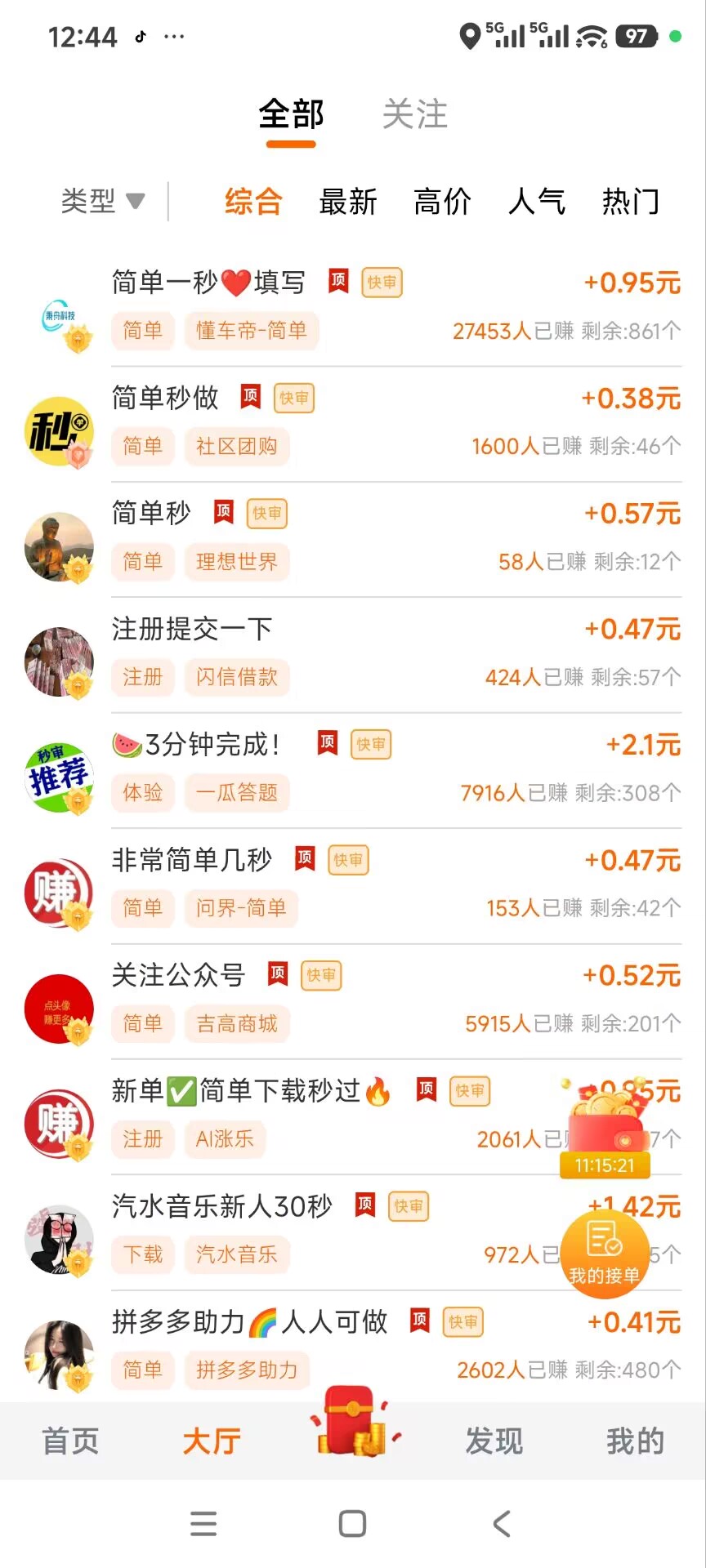Sort tasks by 热门
This screenshot has width=706, height=1568.
point(630,202)
